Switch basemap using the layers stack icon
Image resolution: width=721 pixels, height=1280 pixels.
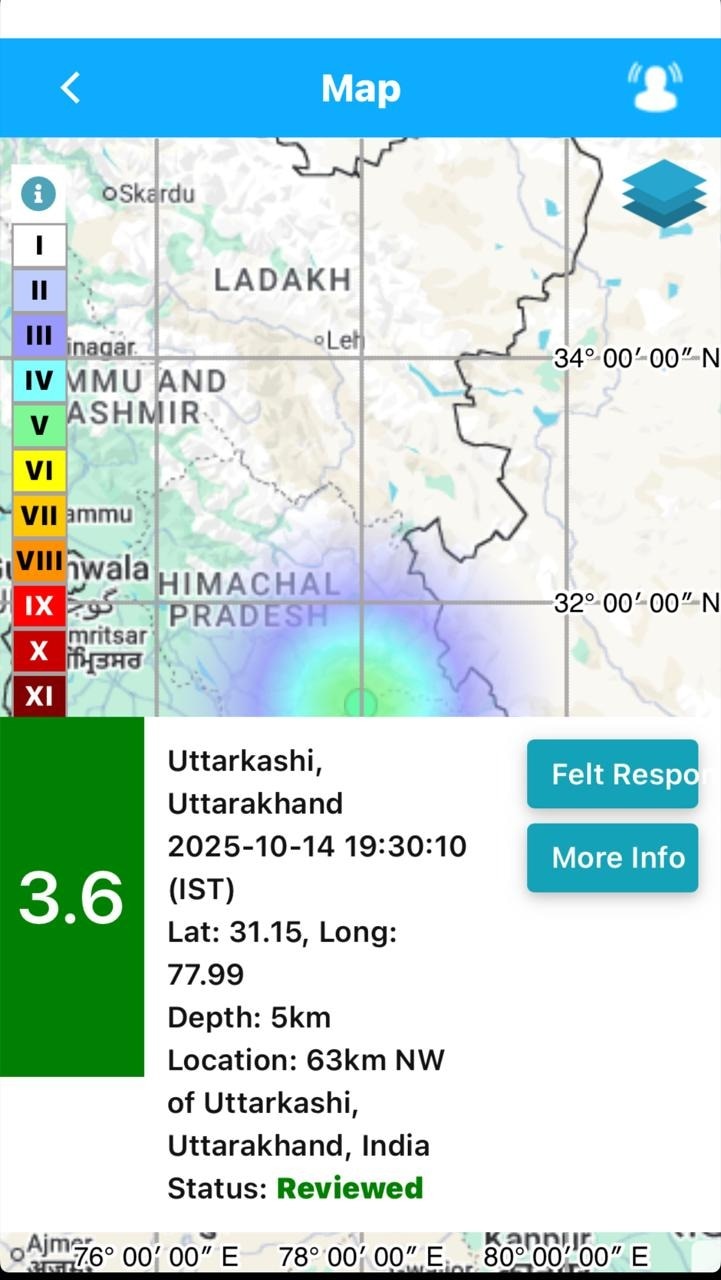click(x=664, y=197)
